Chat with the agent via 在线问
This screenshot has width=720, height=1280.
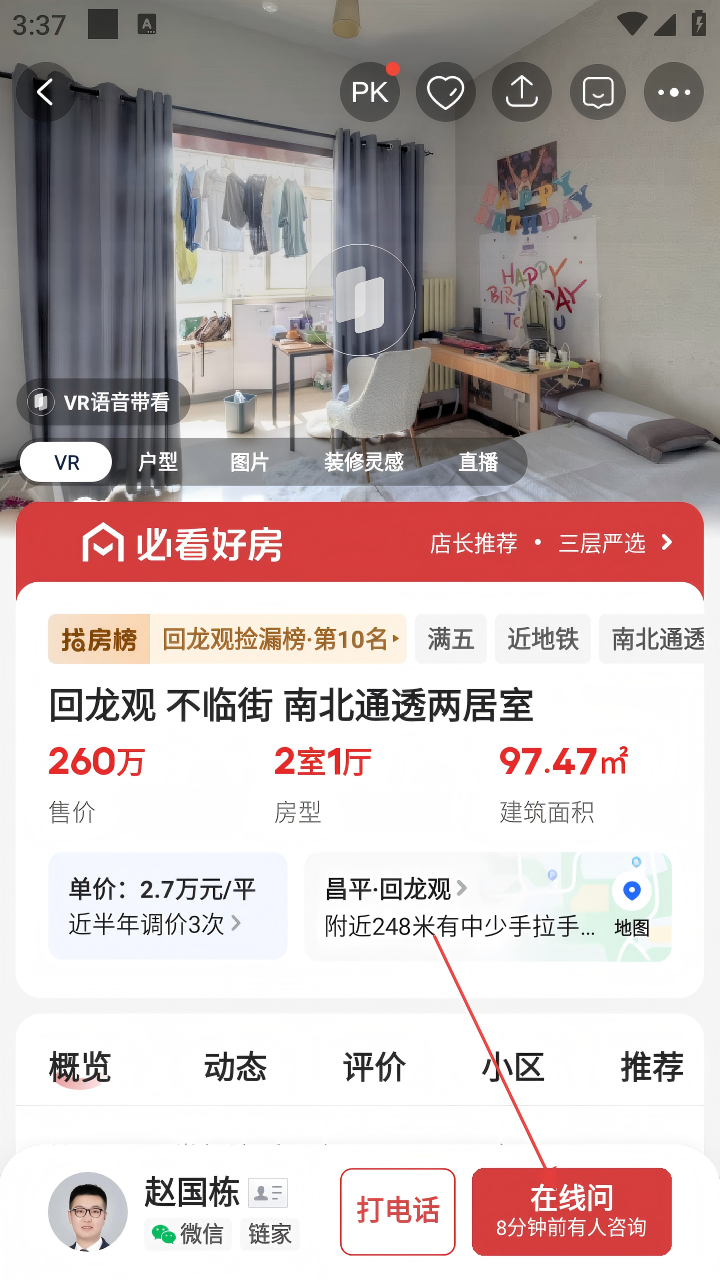(571, 1211)
